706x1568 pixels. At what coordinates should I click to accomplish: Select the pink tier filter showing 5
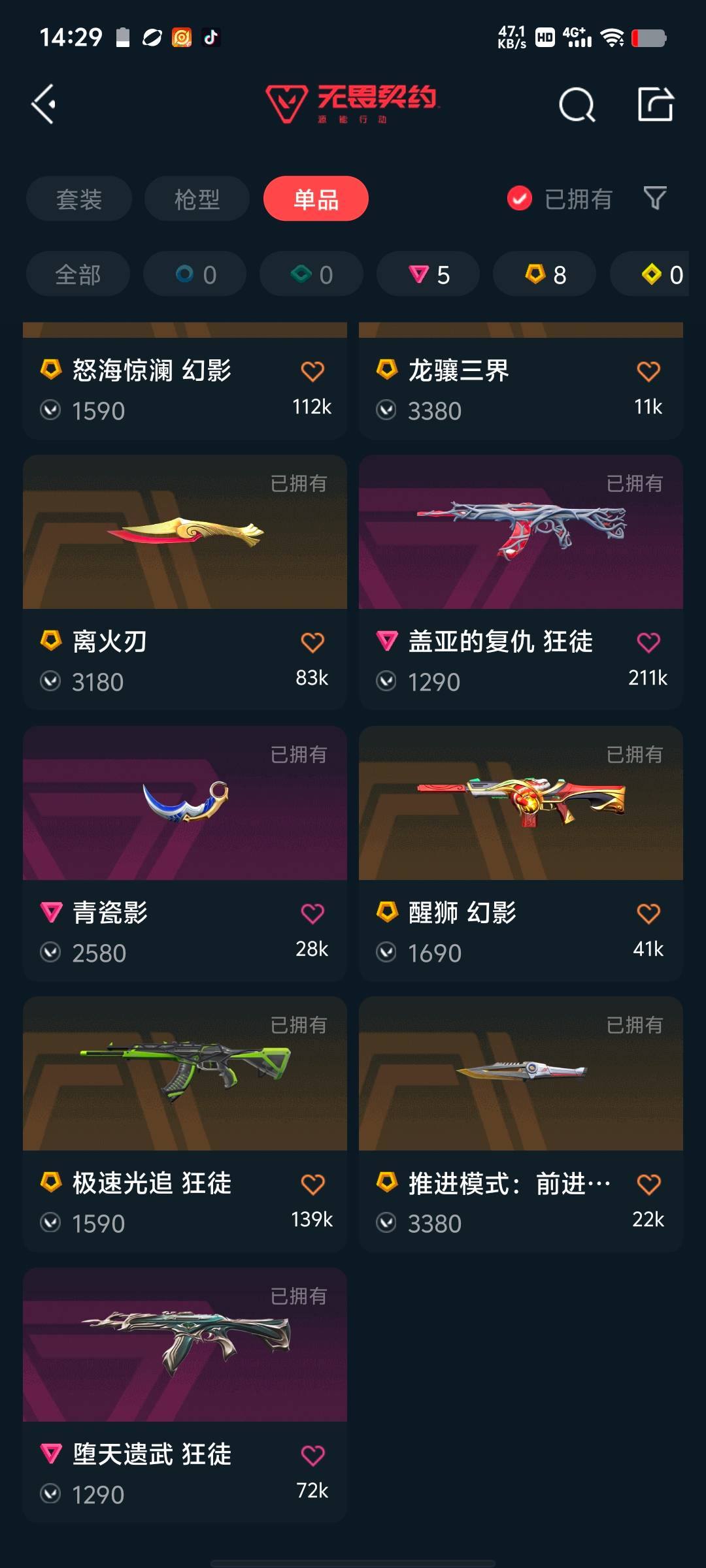[428, 274]
